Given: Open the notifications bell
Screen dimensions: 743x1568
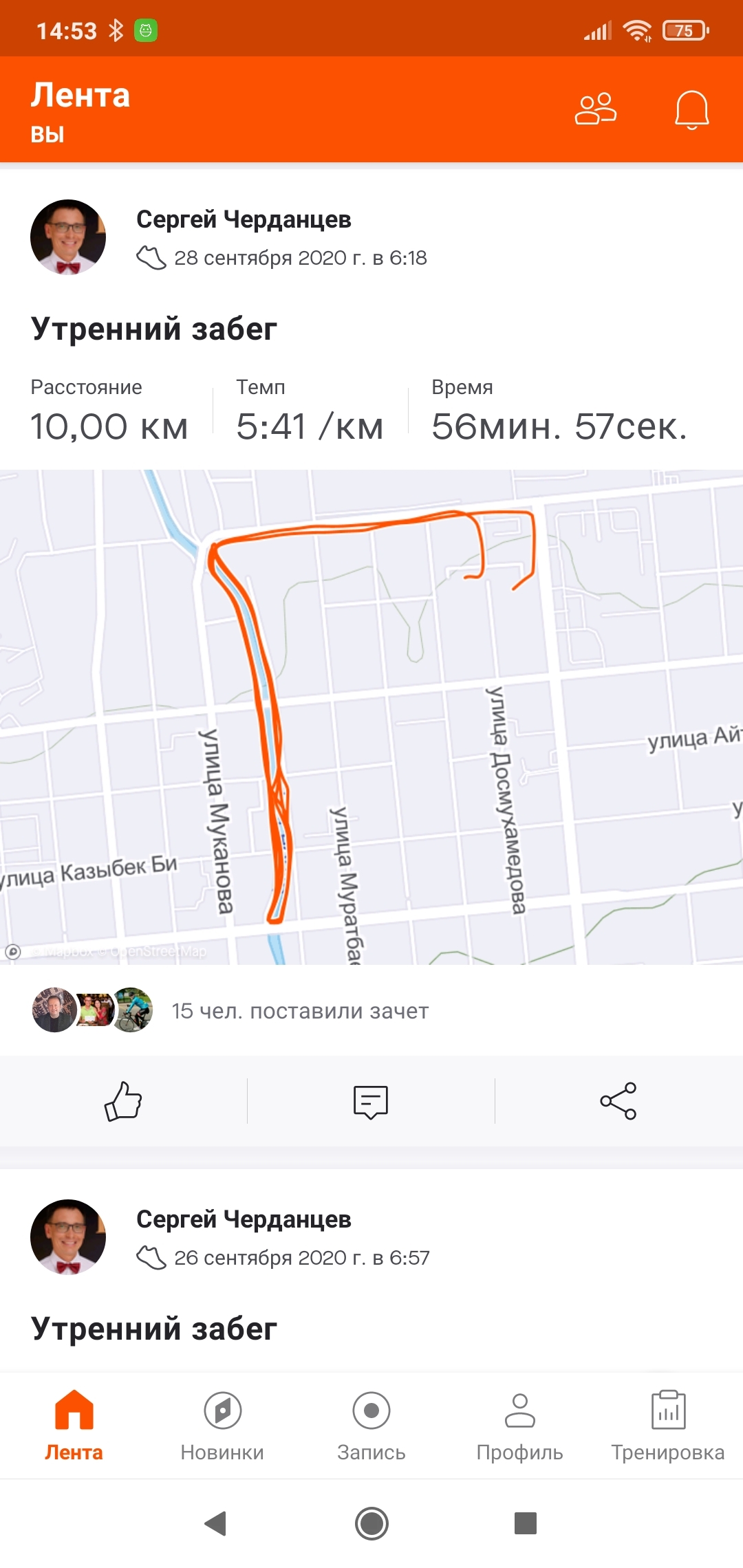Looking at the screenshot, I should (x=691, y=109).
